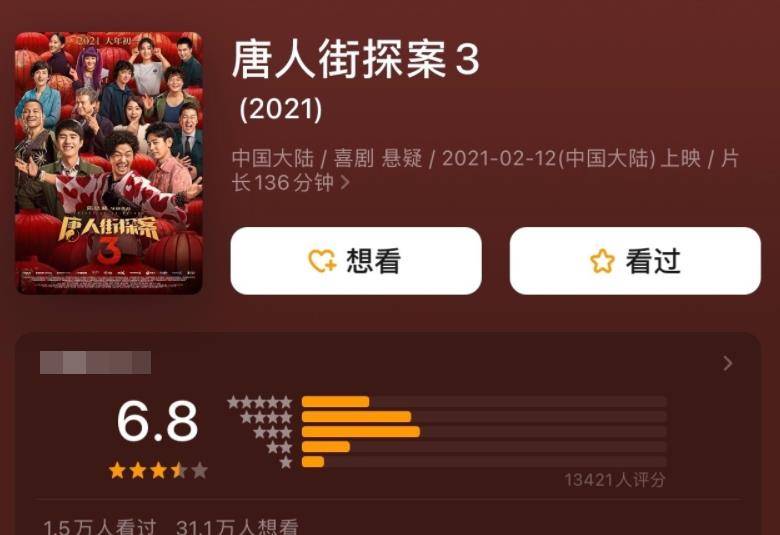Expand movie info line ending 片长136分钟
Viewport: 780px width, 535px height.
pos(345,183)
